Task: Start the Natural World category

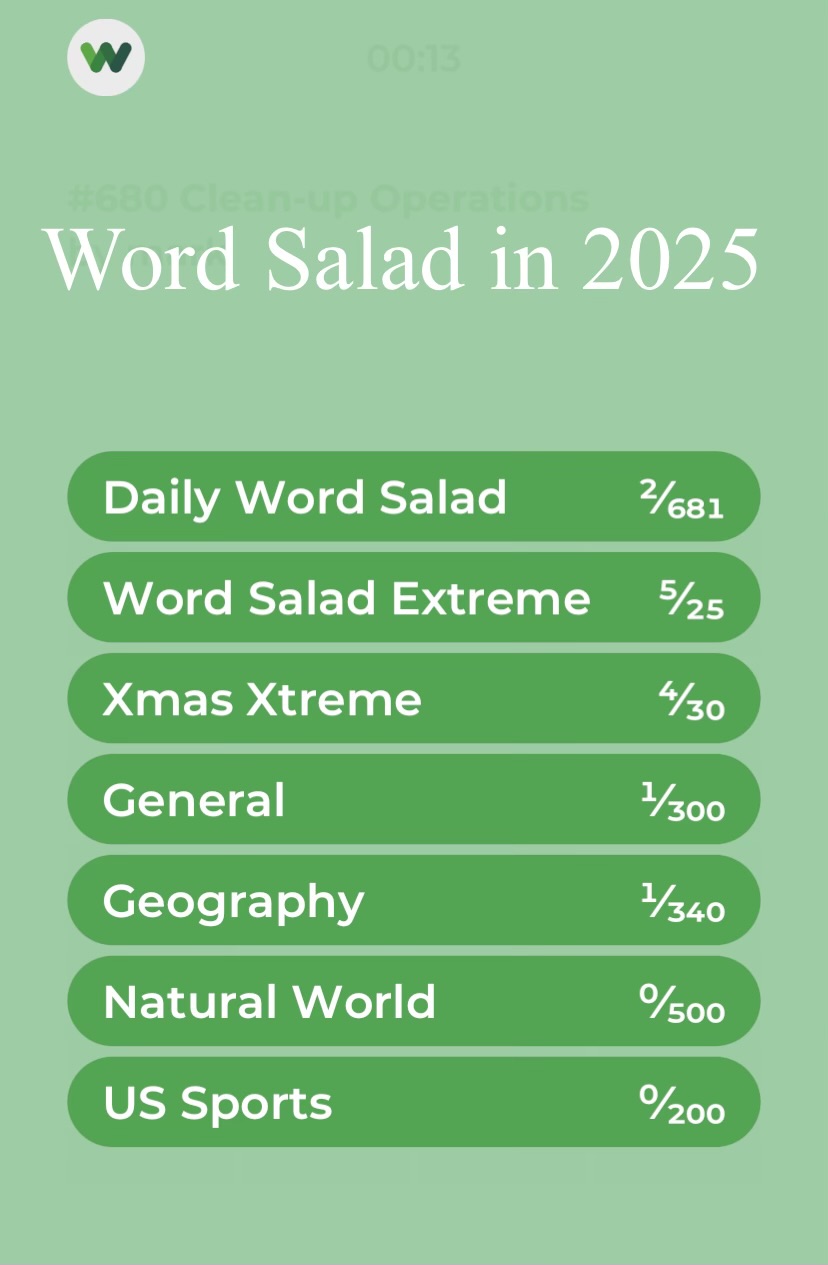Action: pyautogui.click(x=413, y=1001)
